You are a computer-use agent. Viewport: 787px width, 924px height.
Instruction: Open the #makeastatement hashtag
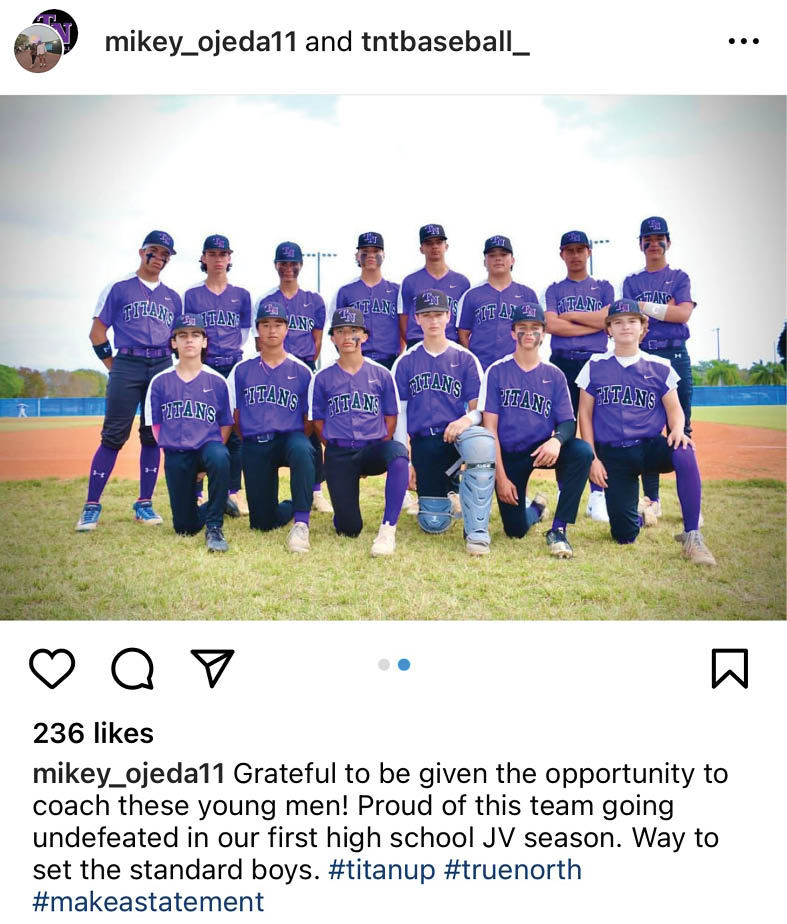coord(148,901)
